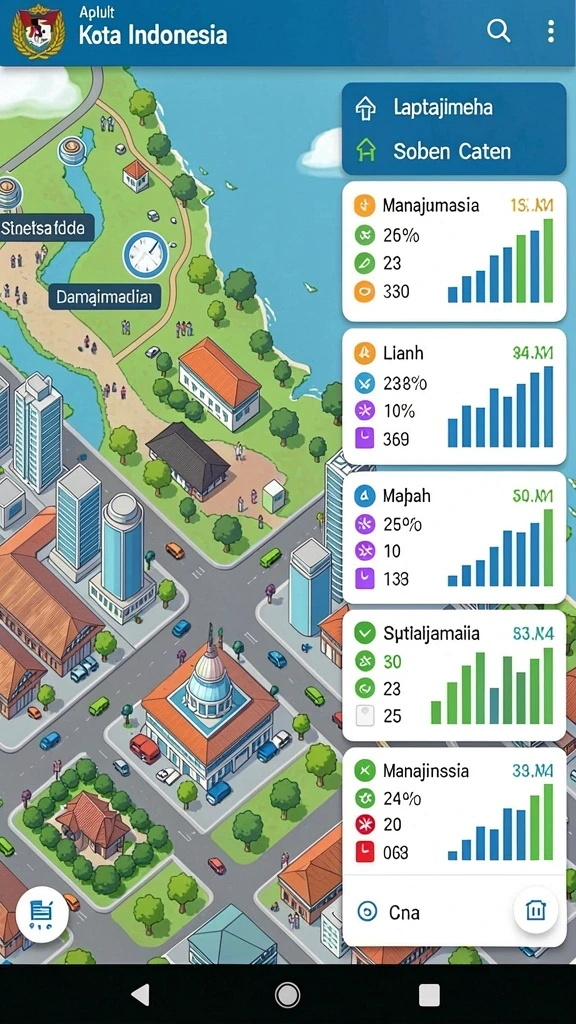576x1024 pixels.
Task: Choose the Soben Caten option
Action: click(454, 152)
